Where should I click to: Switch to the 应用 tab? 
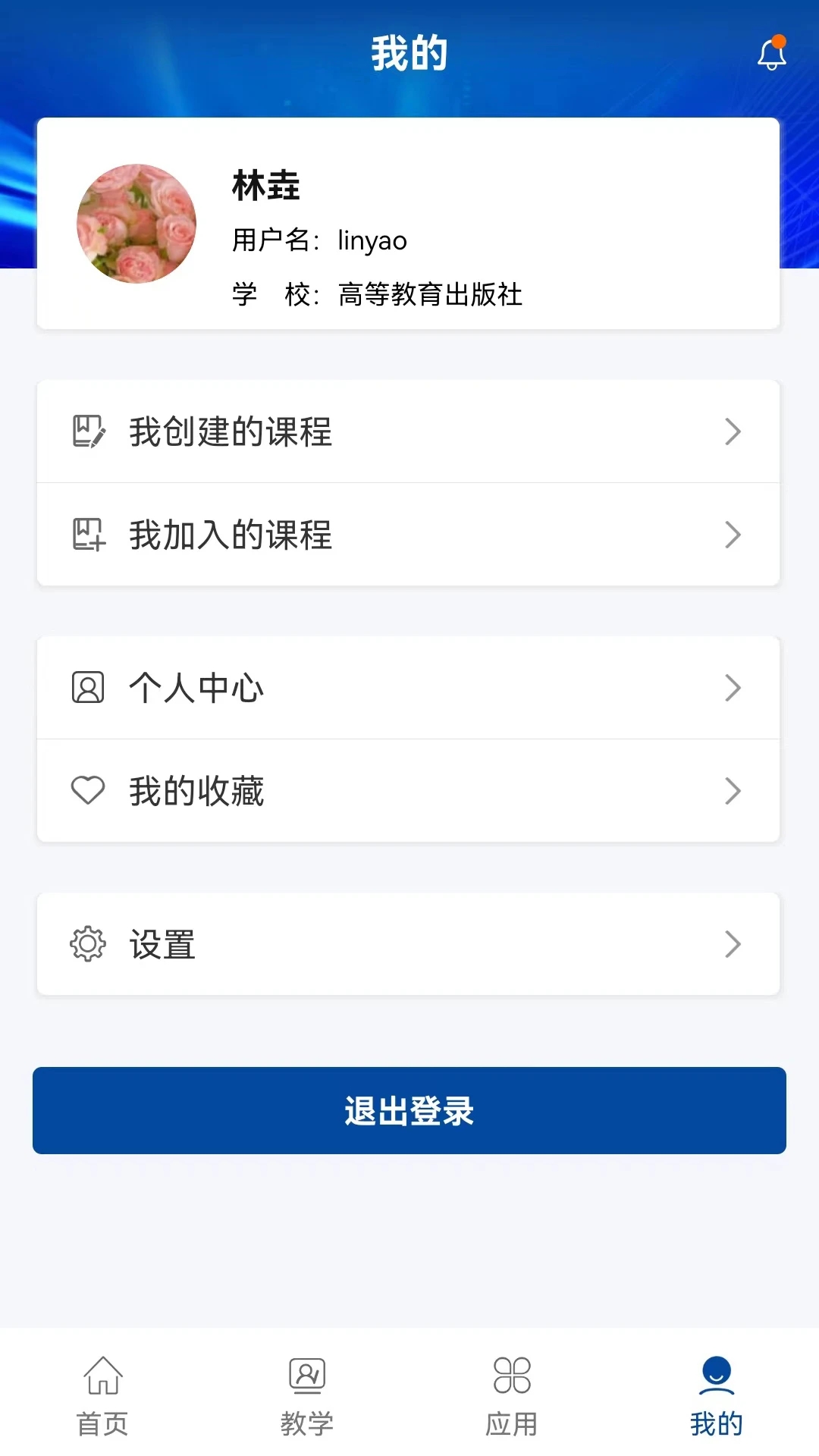pyautogui.click(x=512, y=1395)
